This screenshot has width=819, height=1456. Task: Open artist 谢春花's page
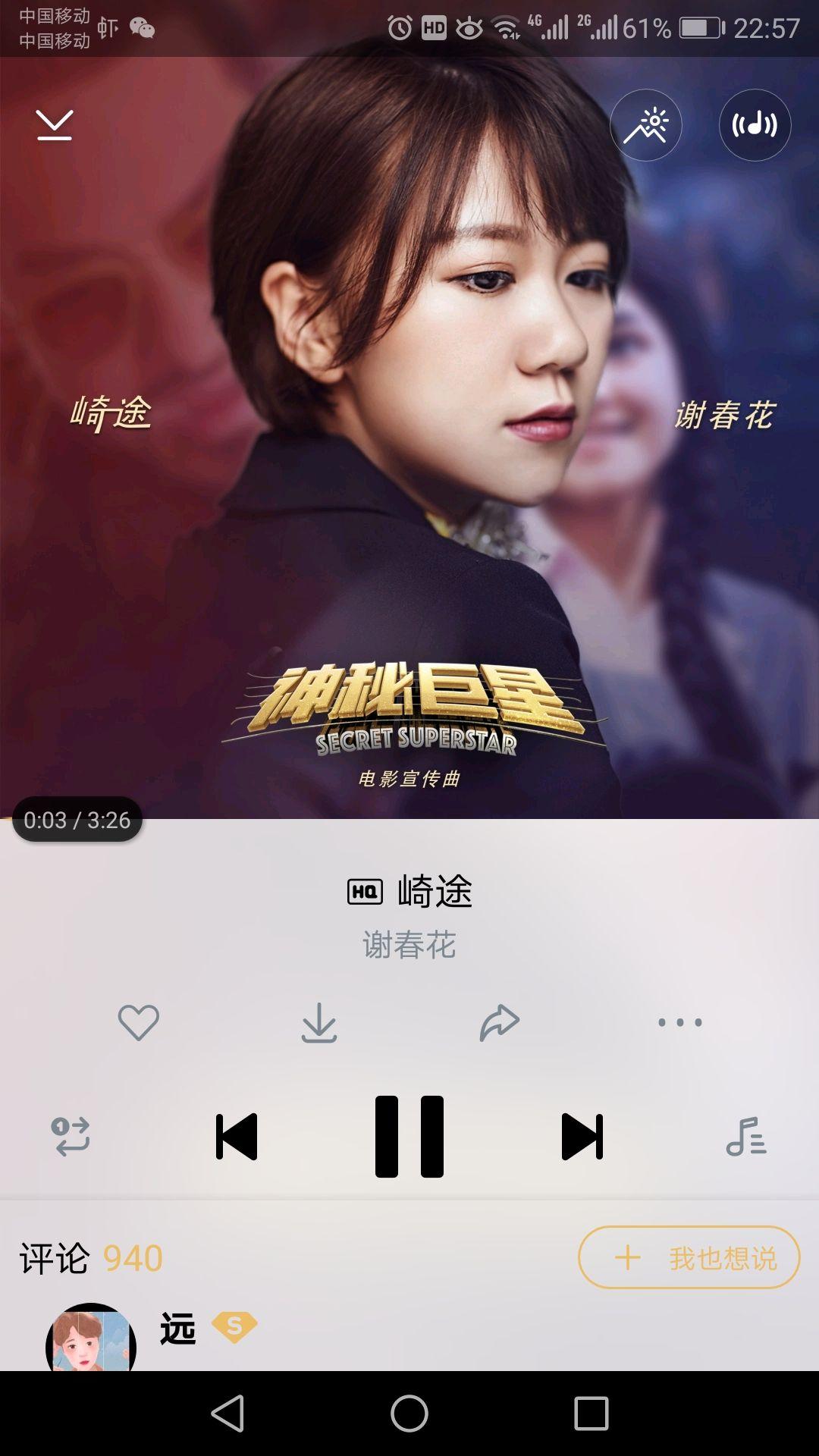pyautogui.click(x=409, y=945)
